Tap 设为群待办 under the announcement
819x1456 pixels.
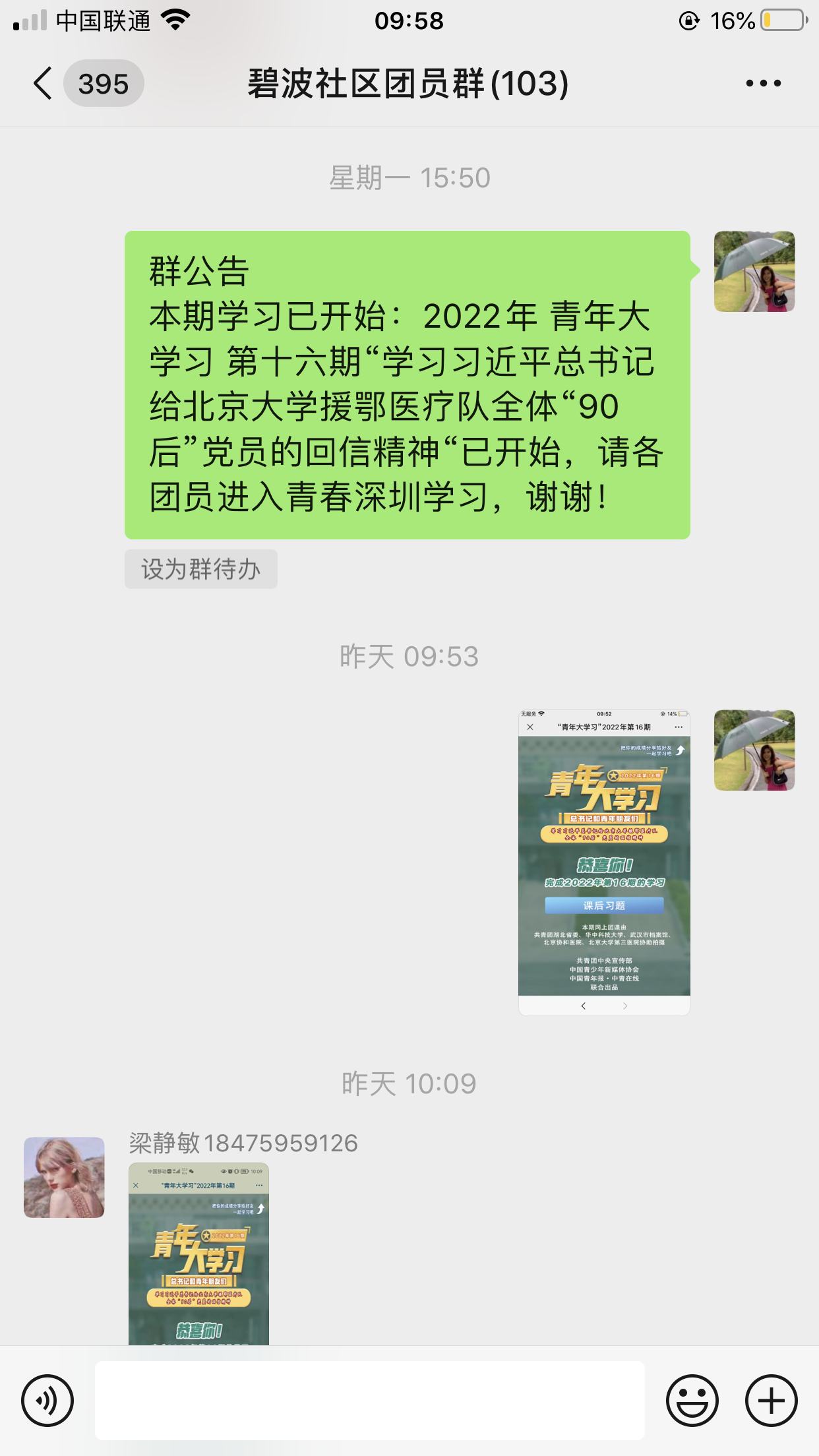coord(201,569)
